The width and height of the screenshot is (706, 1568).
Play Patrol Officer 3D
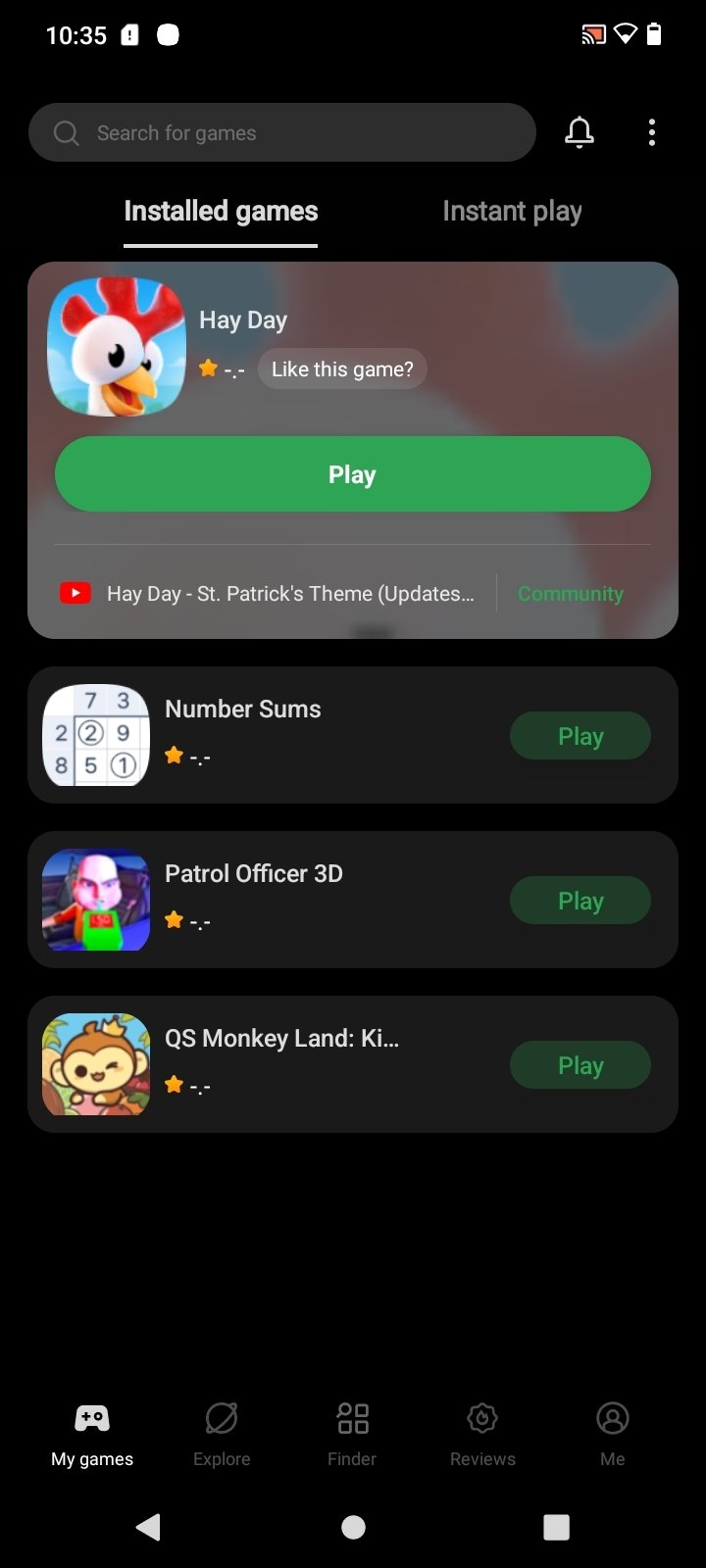580,901
